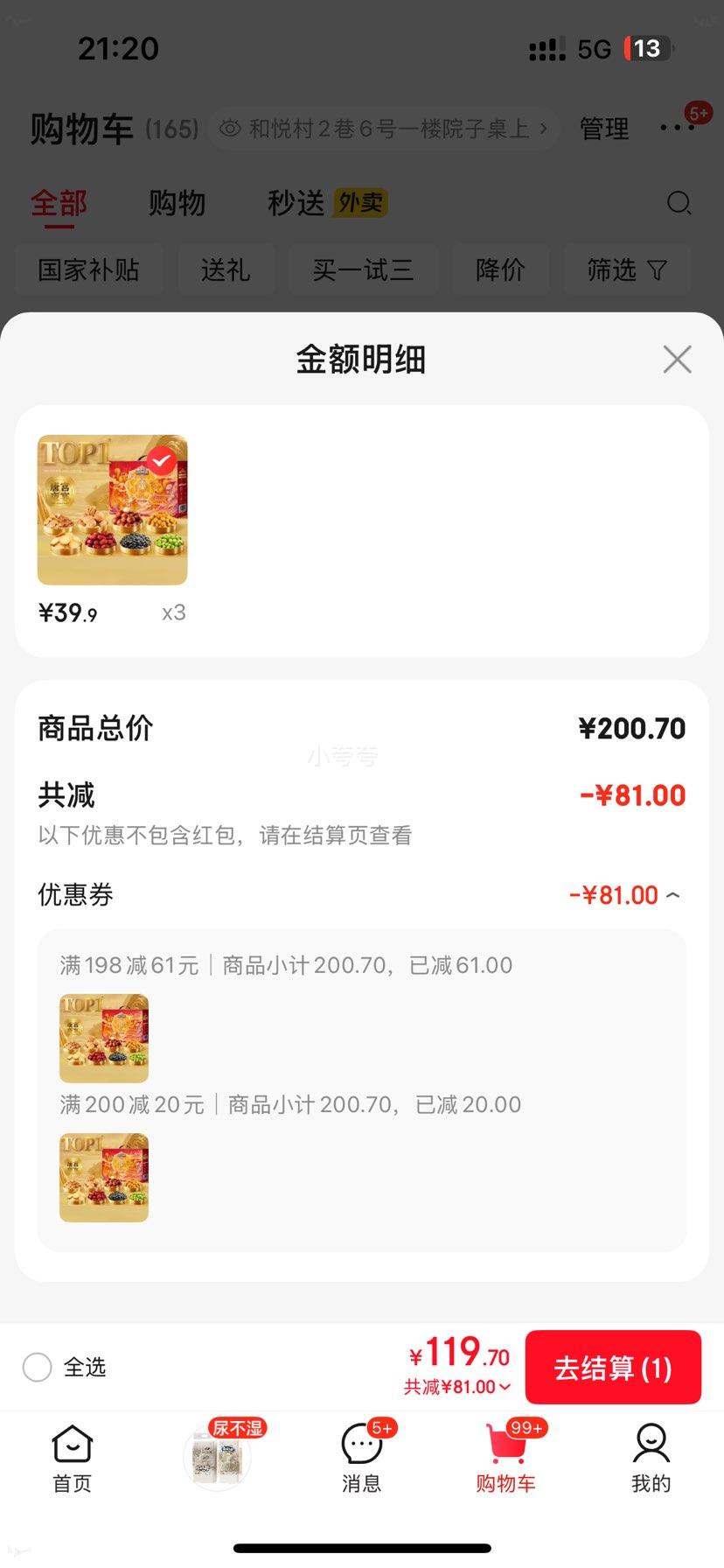Open the 筛选 filter control
The width and height of the screenshot is (724, 1568).
pyautogui.click(x=627, y=270)
